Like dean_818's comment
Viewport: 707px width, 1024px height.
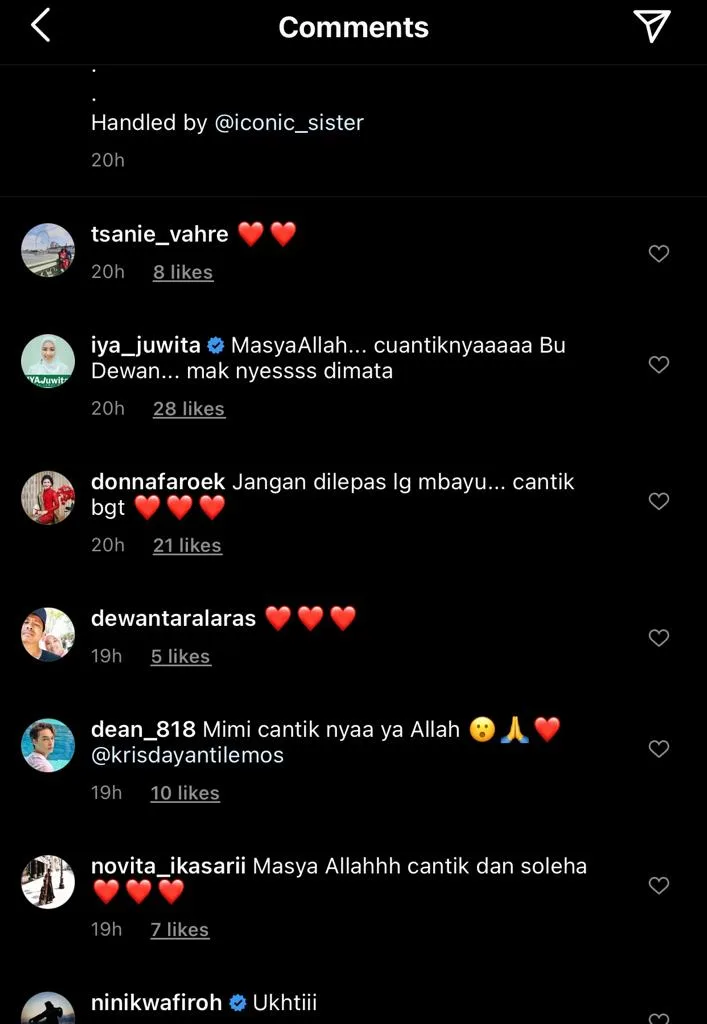tap(658, 748)
